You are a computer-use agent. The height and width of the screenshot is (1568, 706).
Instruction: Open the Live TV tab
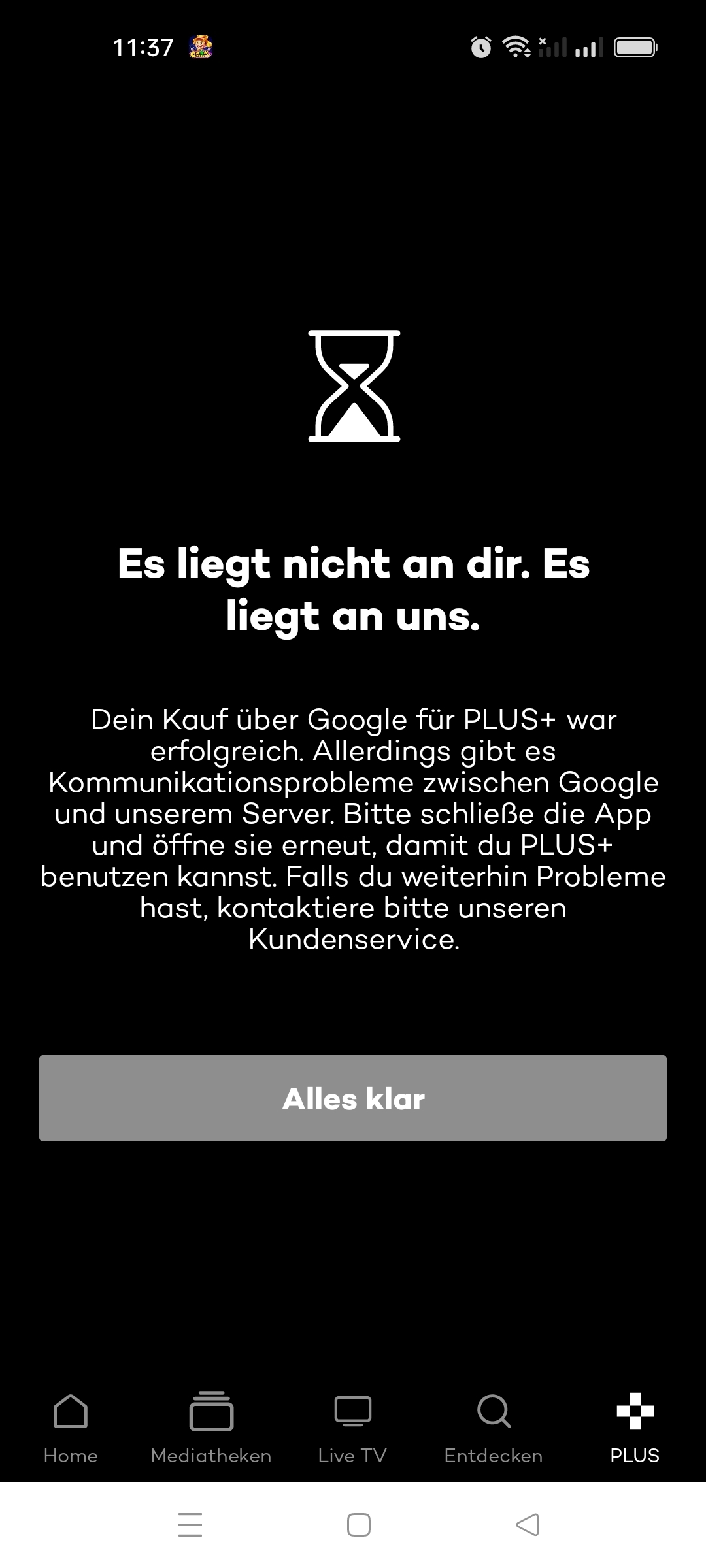click(x=352, y=1428)
